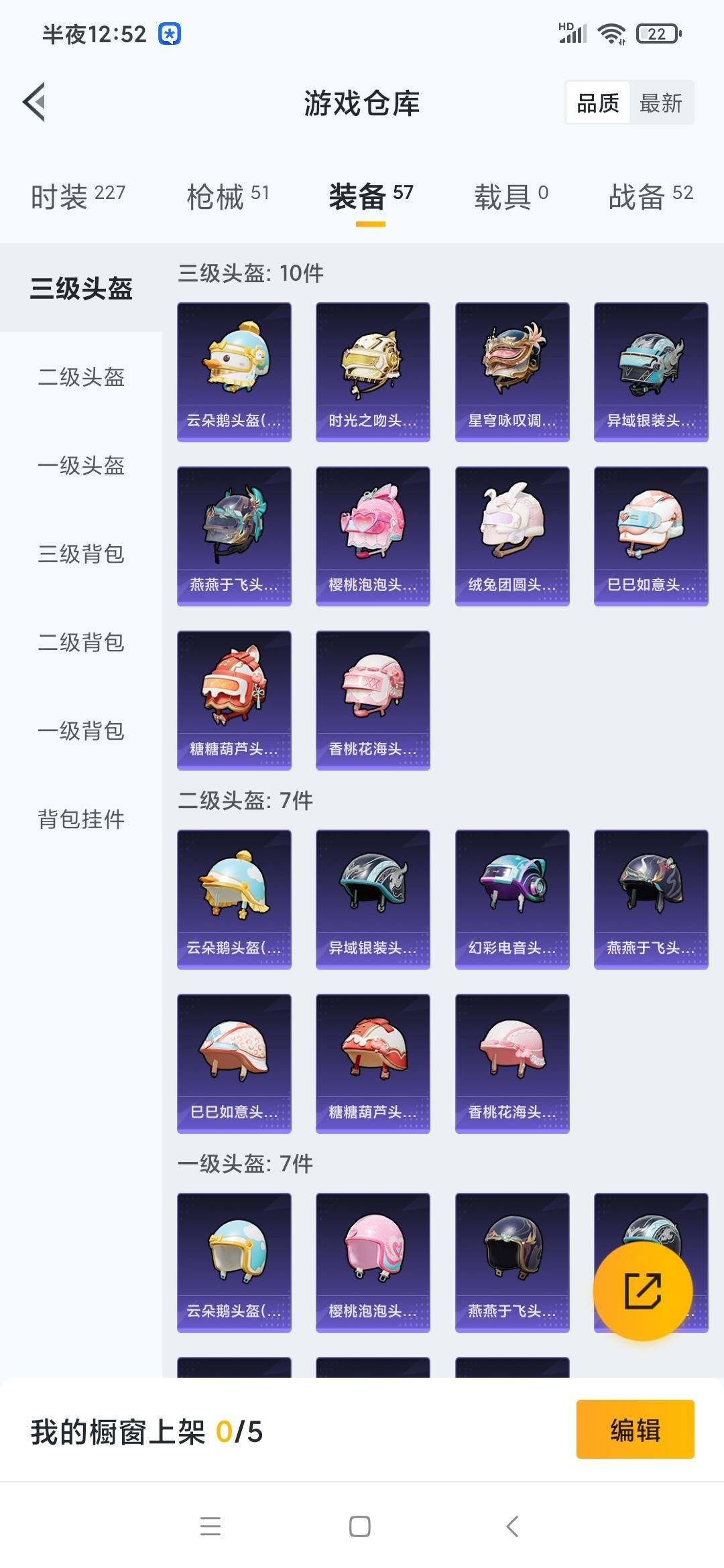Open the 幻彩电音 helmet item

pos(512,899)
